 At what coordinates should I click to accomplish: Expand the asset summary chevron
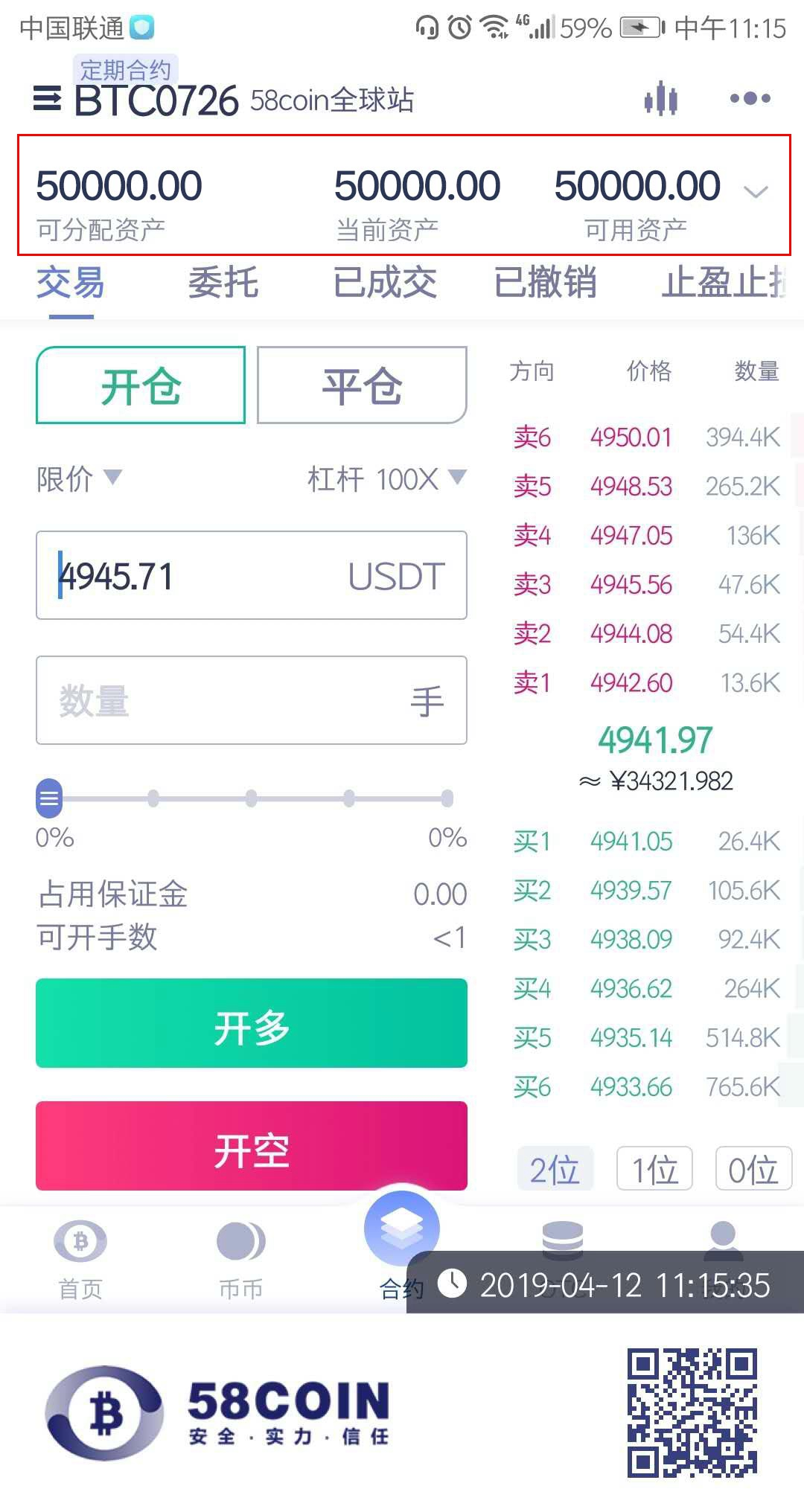click(x=756, y=193)
